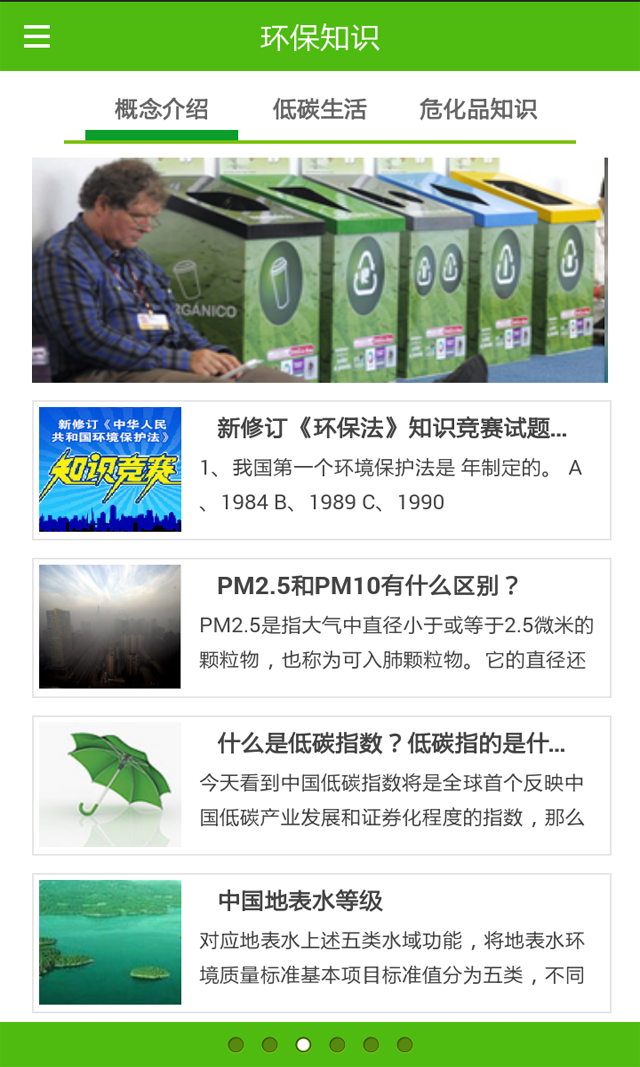Jump to the first page indicator dot

tap(236, 1045)
